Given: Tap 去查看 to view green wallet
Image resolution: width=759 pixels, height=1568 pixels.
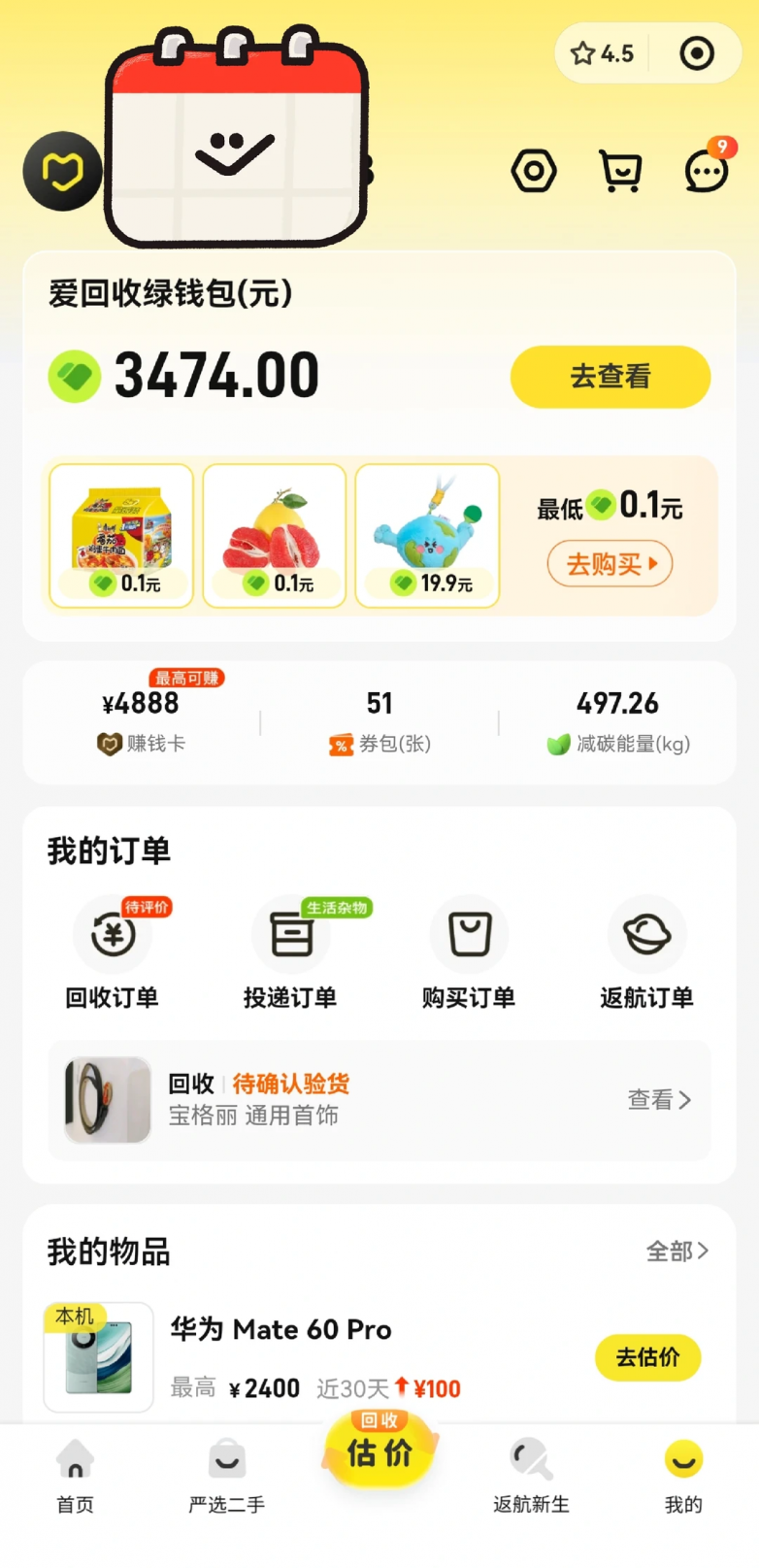Looking at the screenshot, I should 610,376.
